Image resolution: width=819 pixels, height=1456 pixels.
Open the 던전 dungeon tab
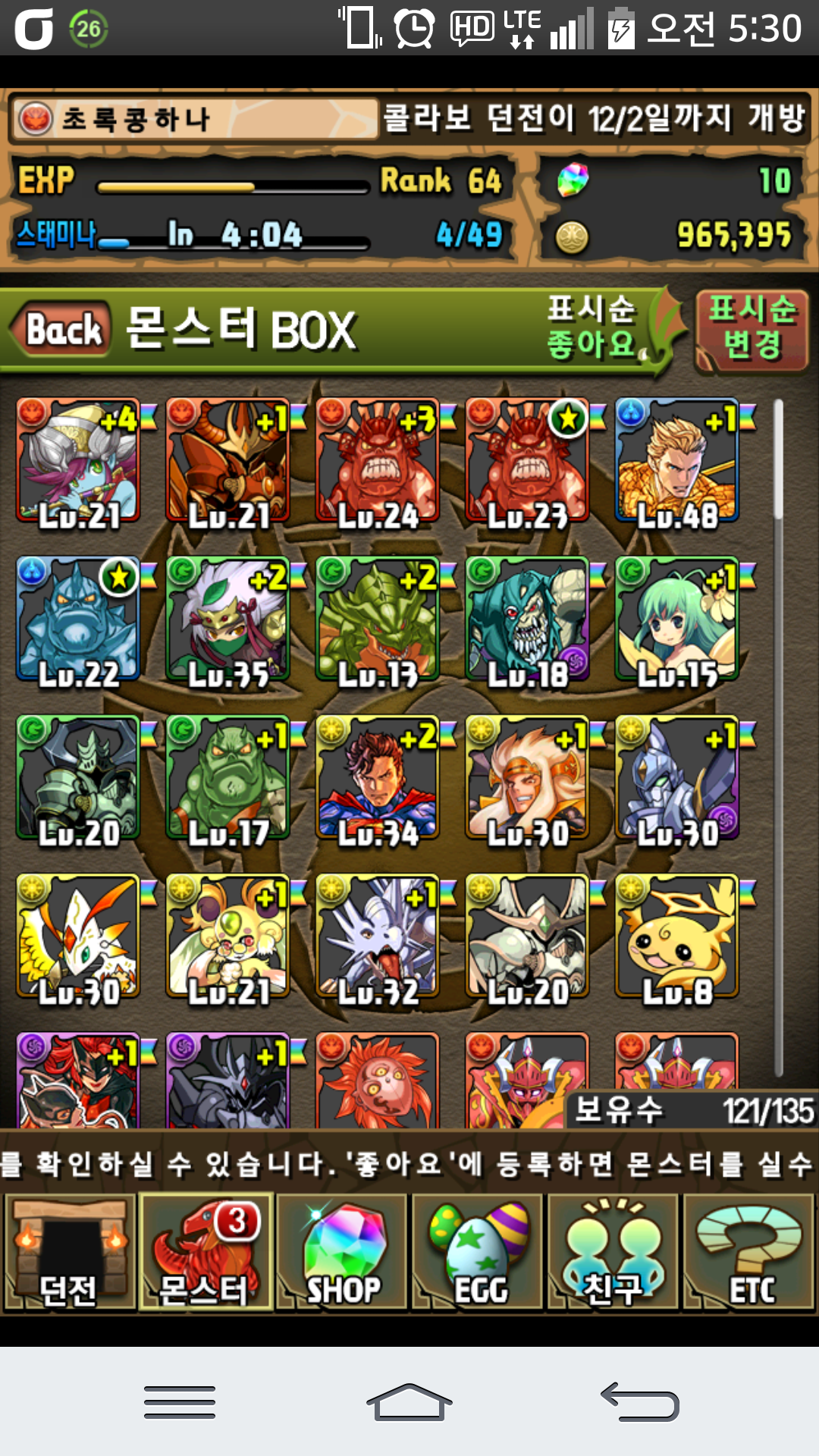click(70, 1253)
